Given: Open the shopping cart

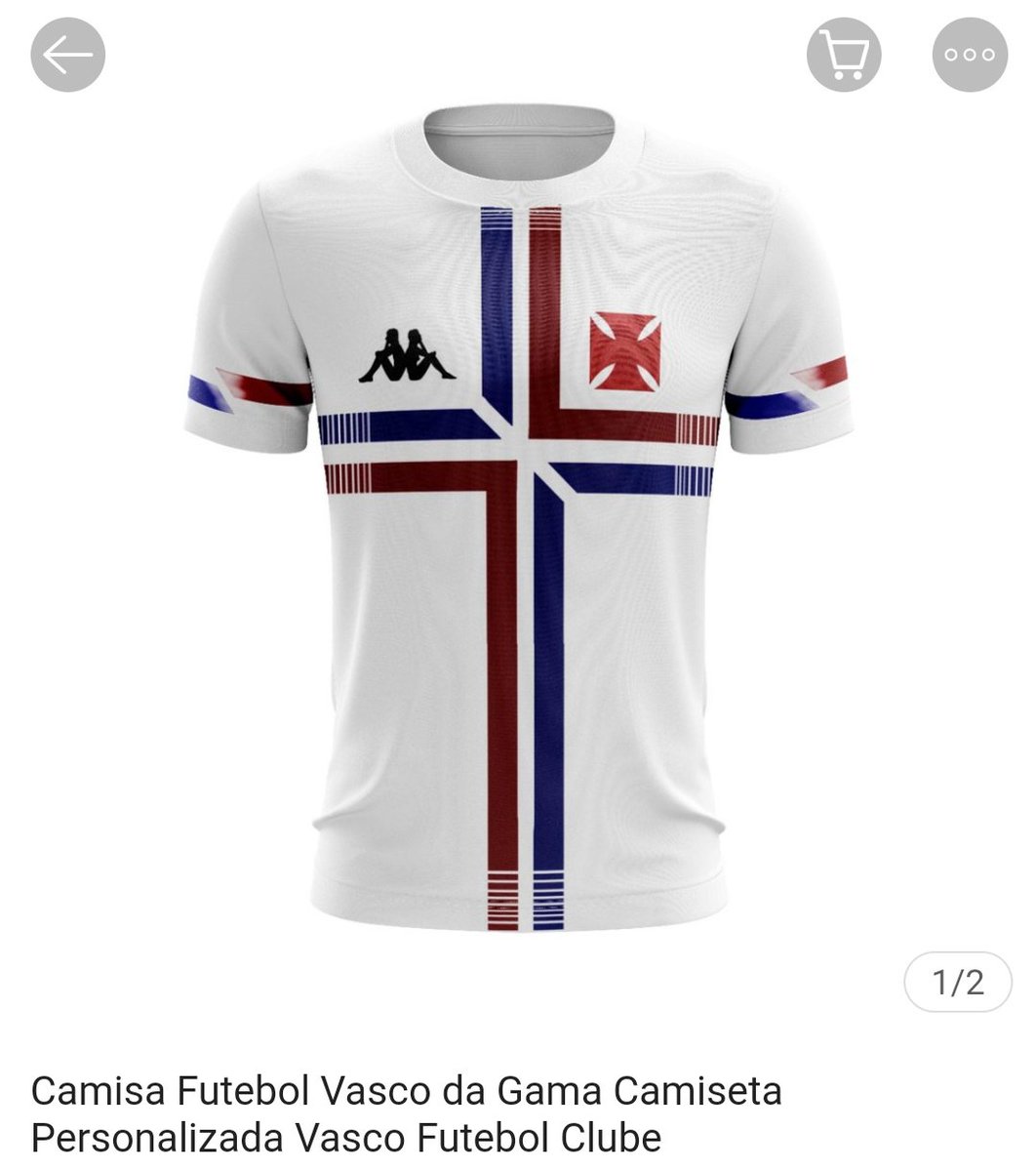Looking at the screenshot, I should (843, 55).
